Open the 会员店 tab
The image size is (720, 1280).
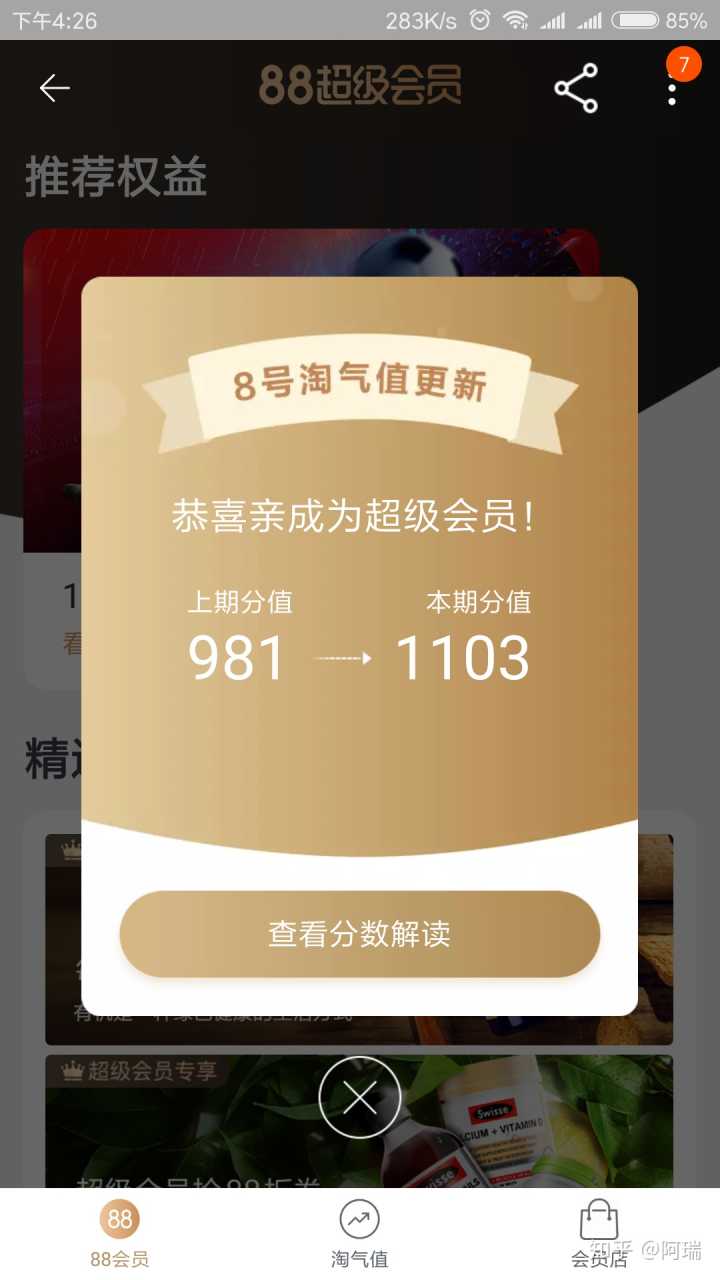pos(599,1234)
